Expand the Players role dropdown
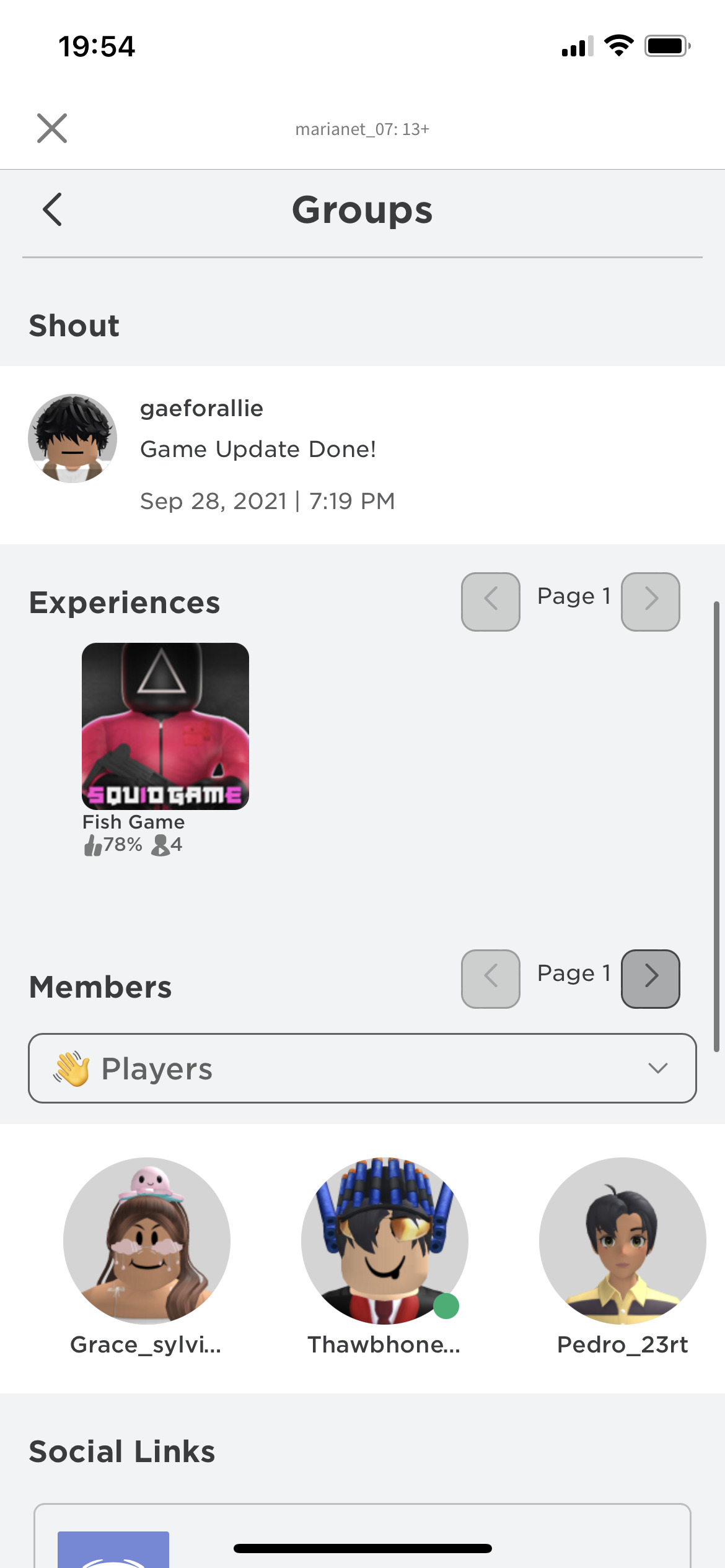The image size is (725, 1568). [362, 1068]
